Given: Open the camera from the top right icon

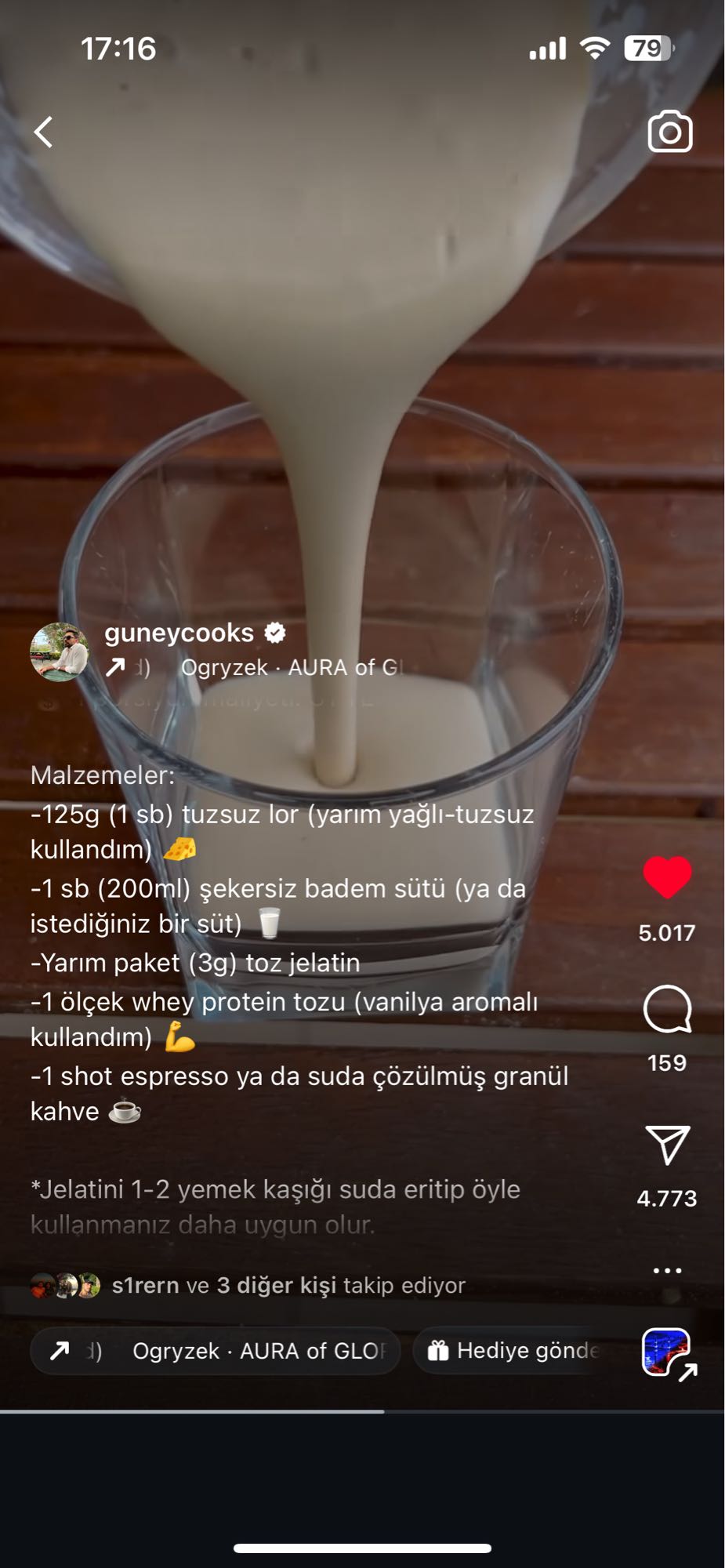Looking at the screenshot, I should tap(672, 131).
